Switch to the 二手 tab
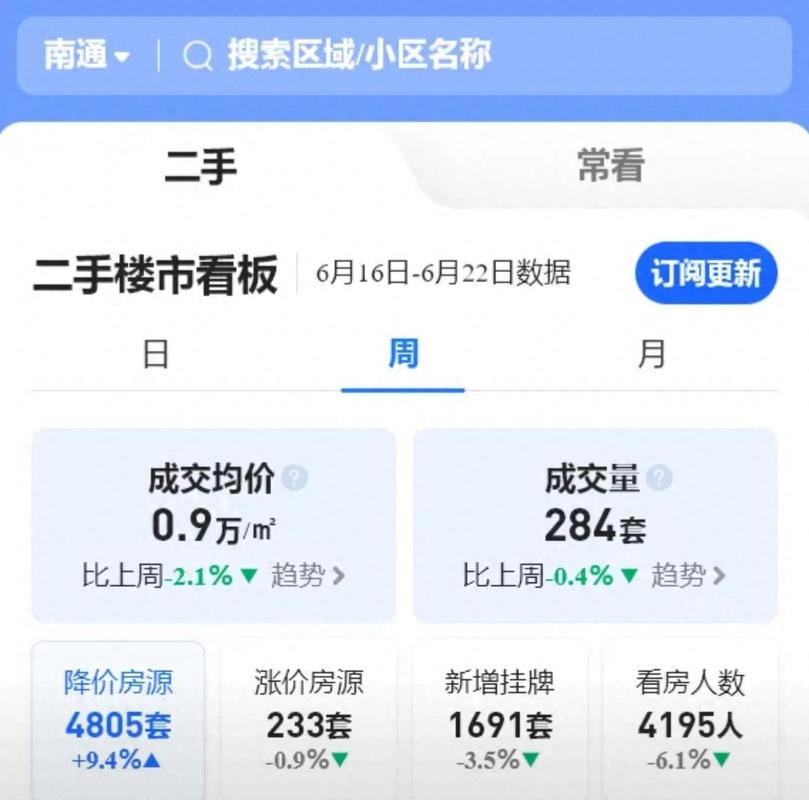This screenshot has height=800, width=809. pyautogui.click(x=201, y=167)
